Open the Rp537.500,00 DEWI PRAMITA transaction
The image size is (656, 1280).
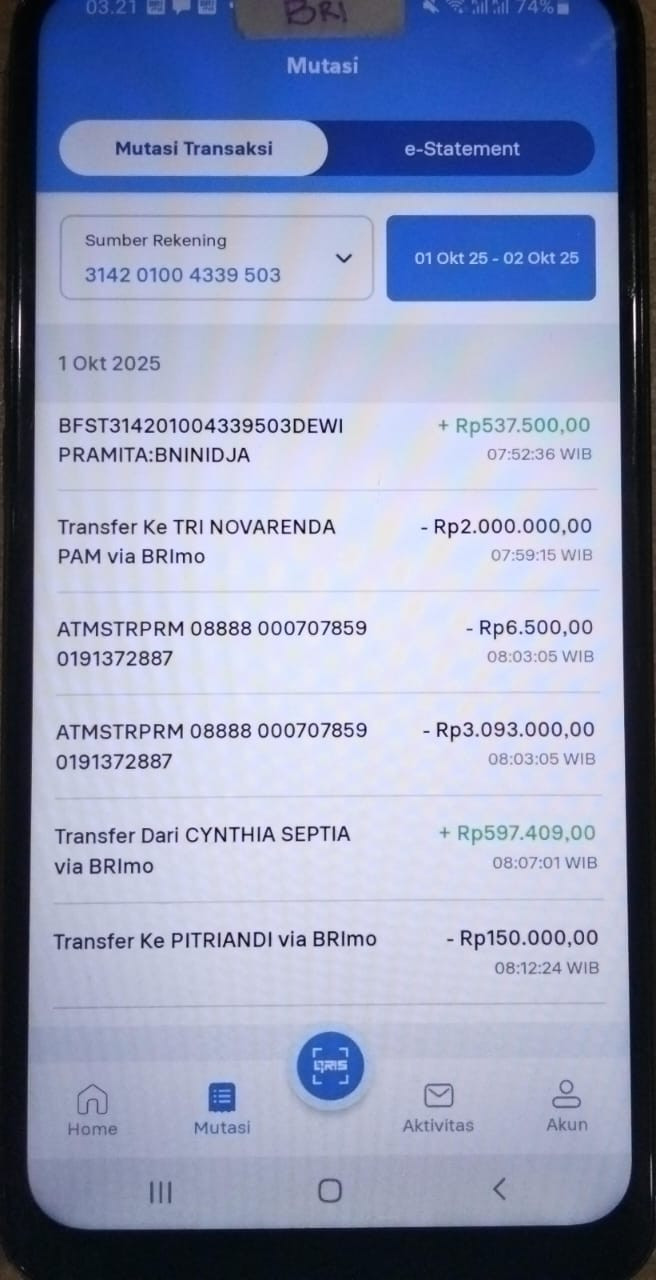[x=325, y=440]
